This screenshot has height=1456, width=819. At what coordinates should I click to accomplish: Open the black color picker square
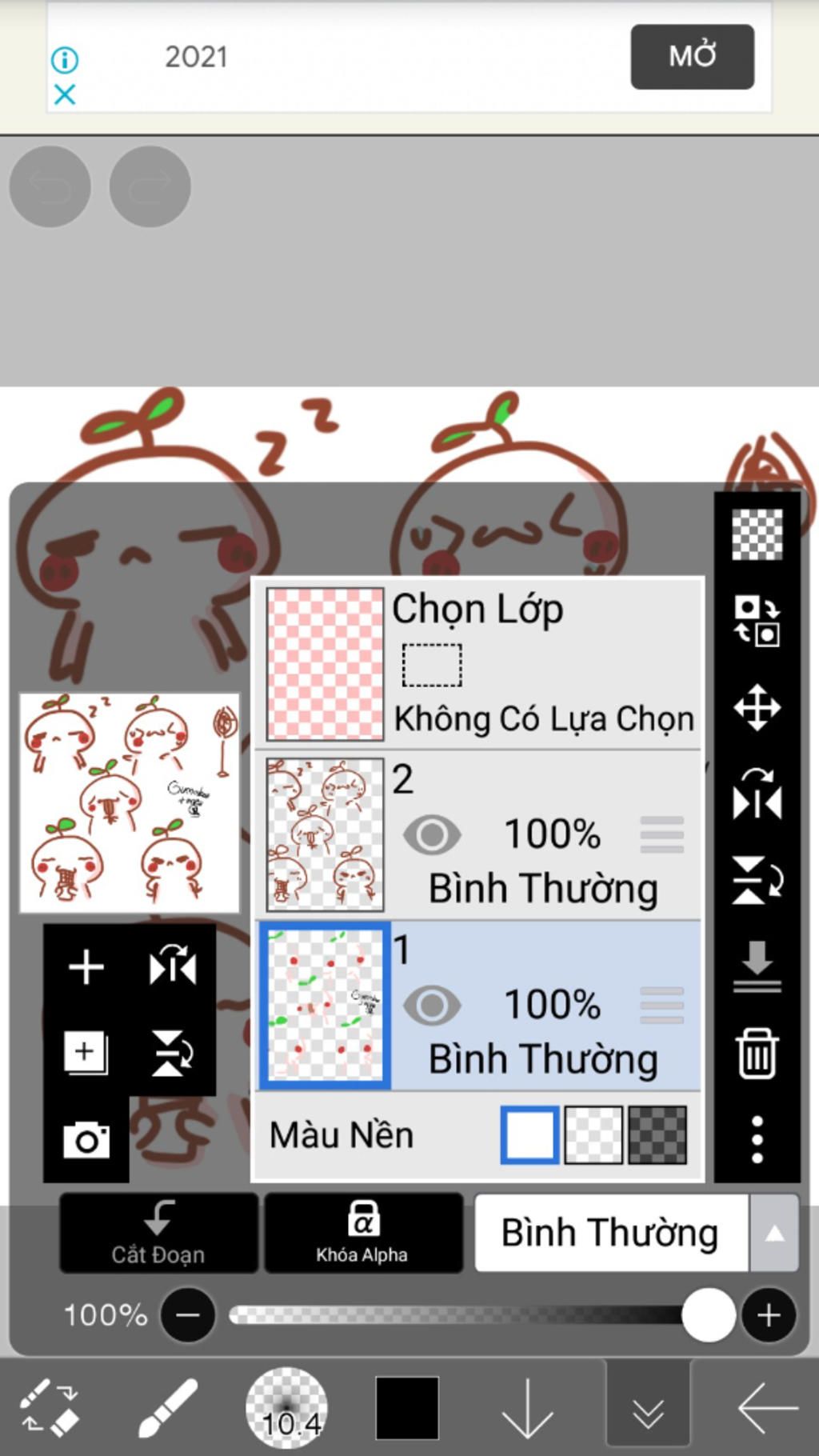coord(407,1407)
